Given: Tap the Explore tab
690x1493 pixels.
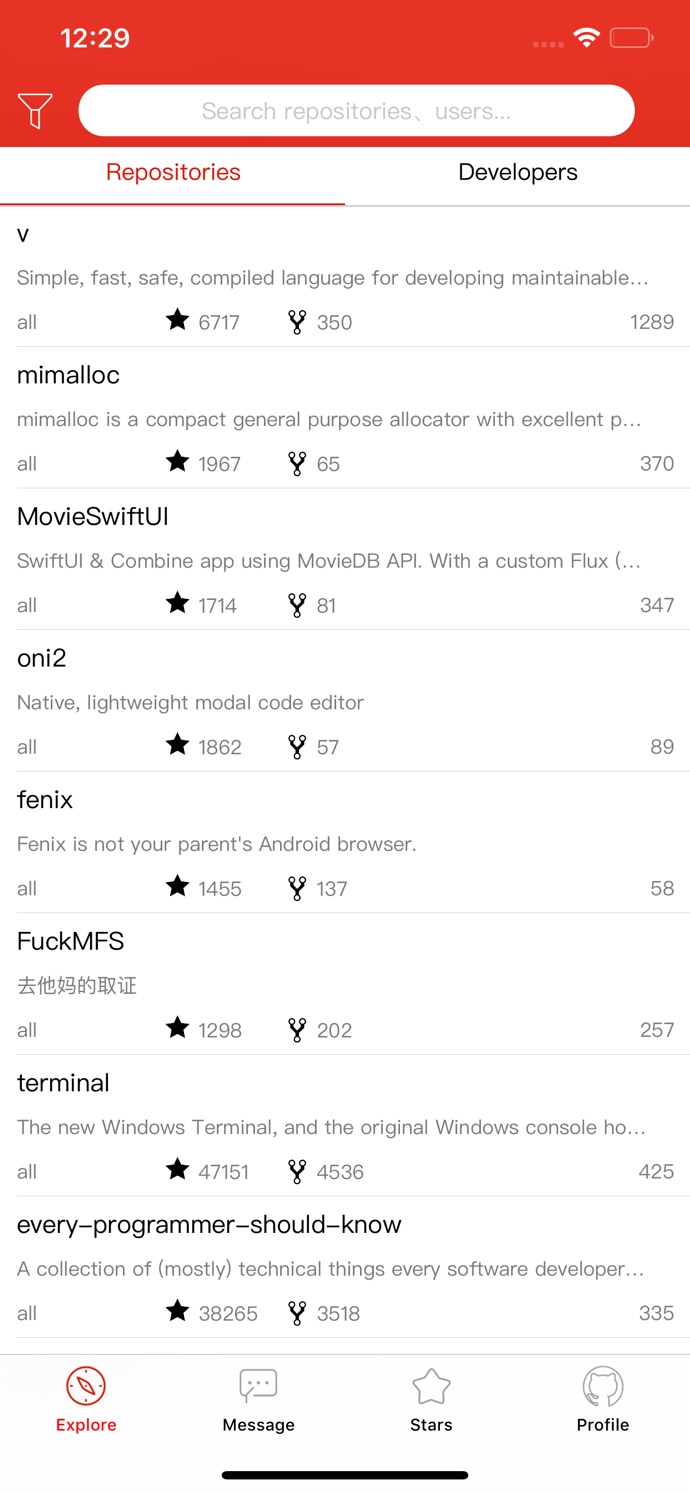Looking at the screenshot, I should click(86, 1401).
